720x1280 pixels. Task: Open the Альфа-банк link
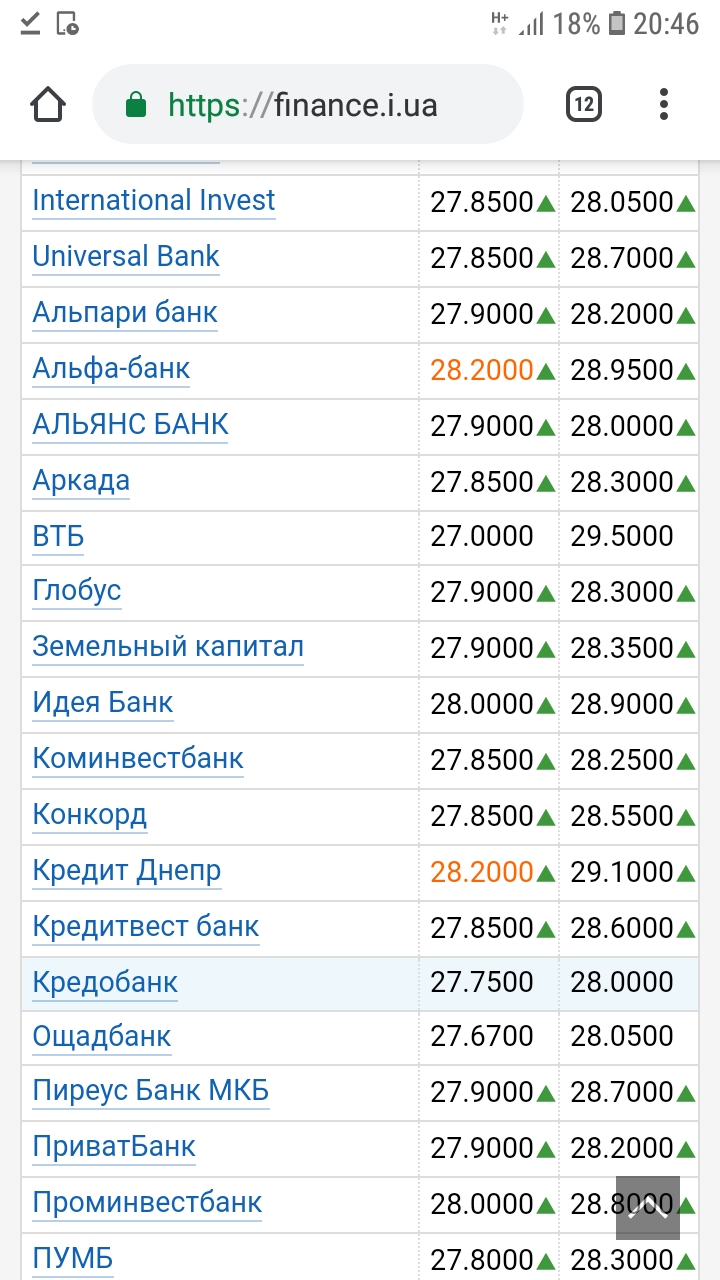click(111, 369)
